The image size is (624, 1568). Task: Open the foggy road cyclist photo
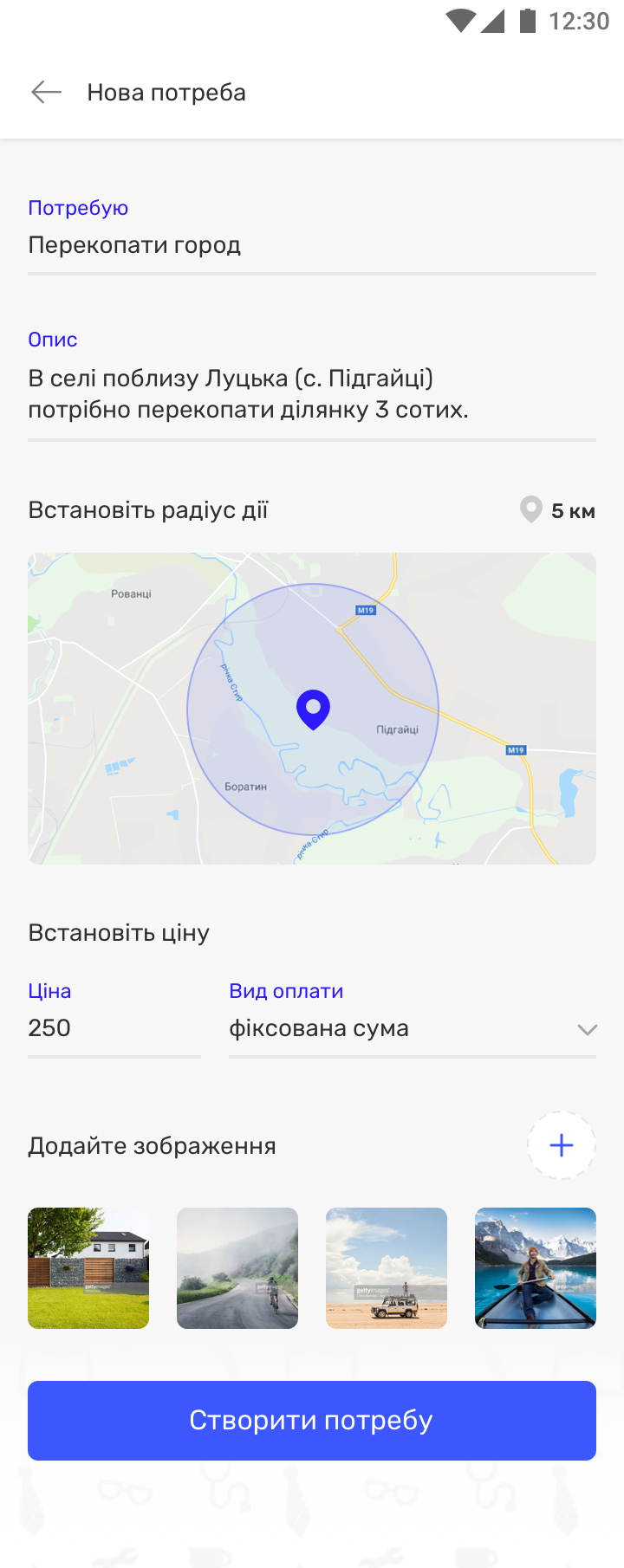pyautogui.click(x=237, y=1268)
